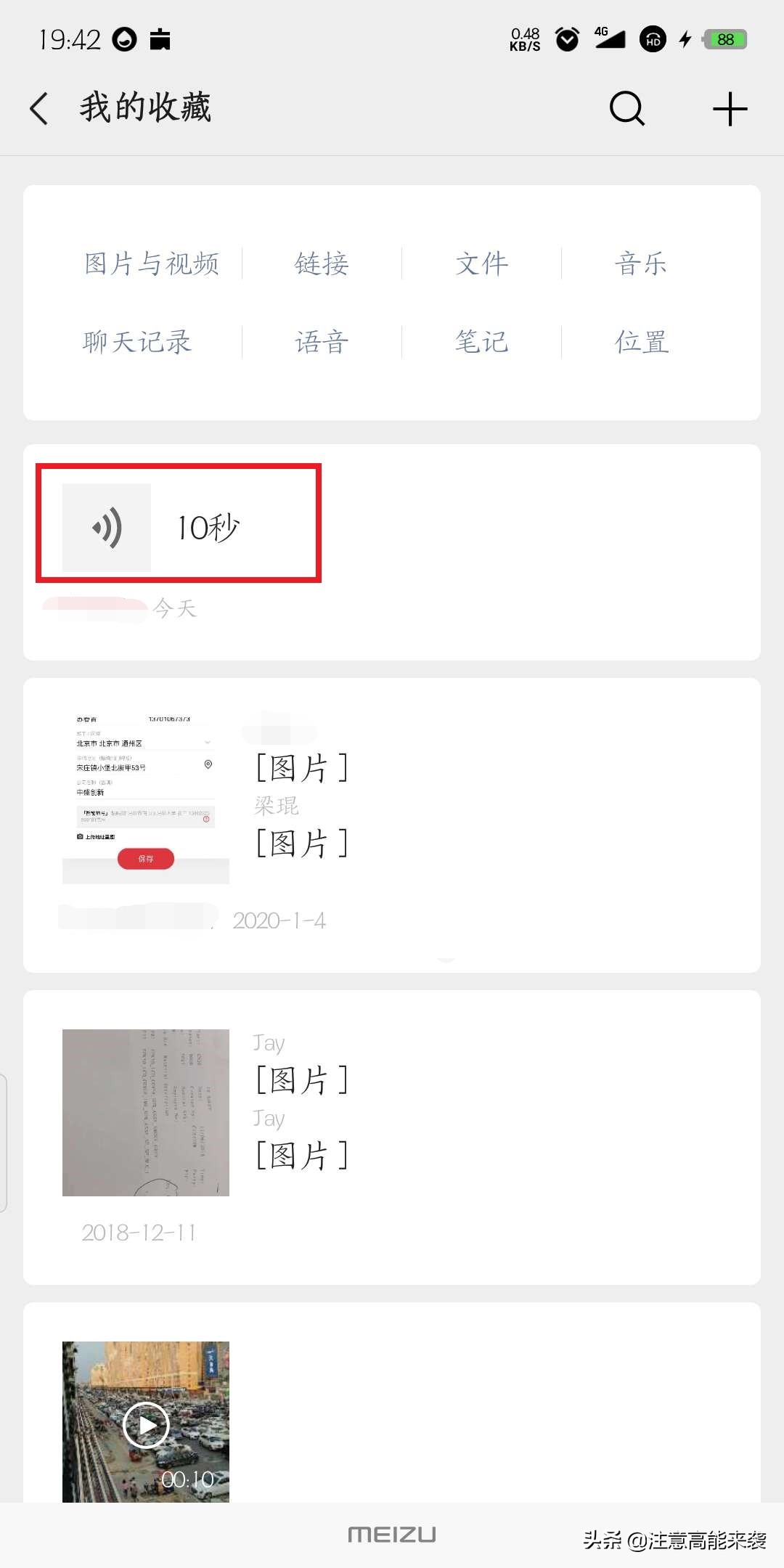Select the 文件 category

point(481,264)
